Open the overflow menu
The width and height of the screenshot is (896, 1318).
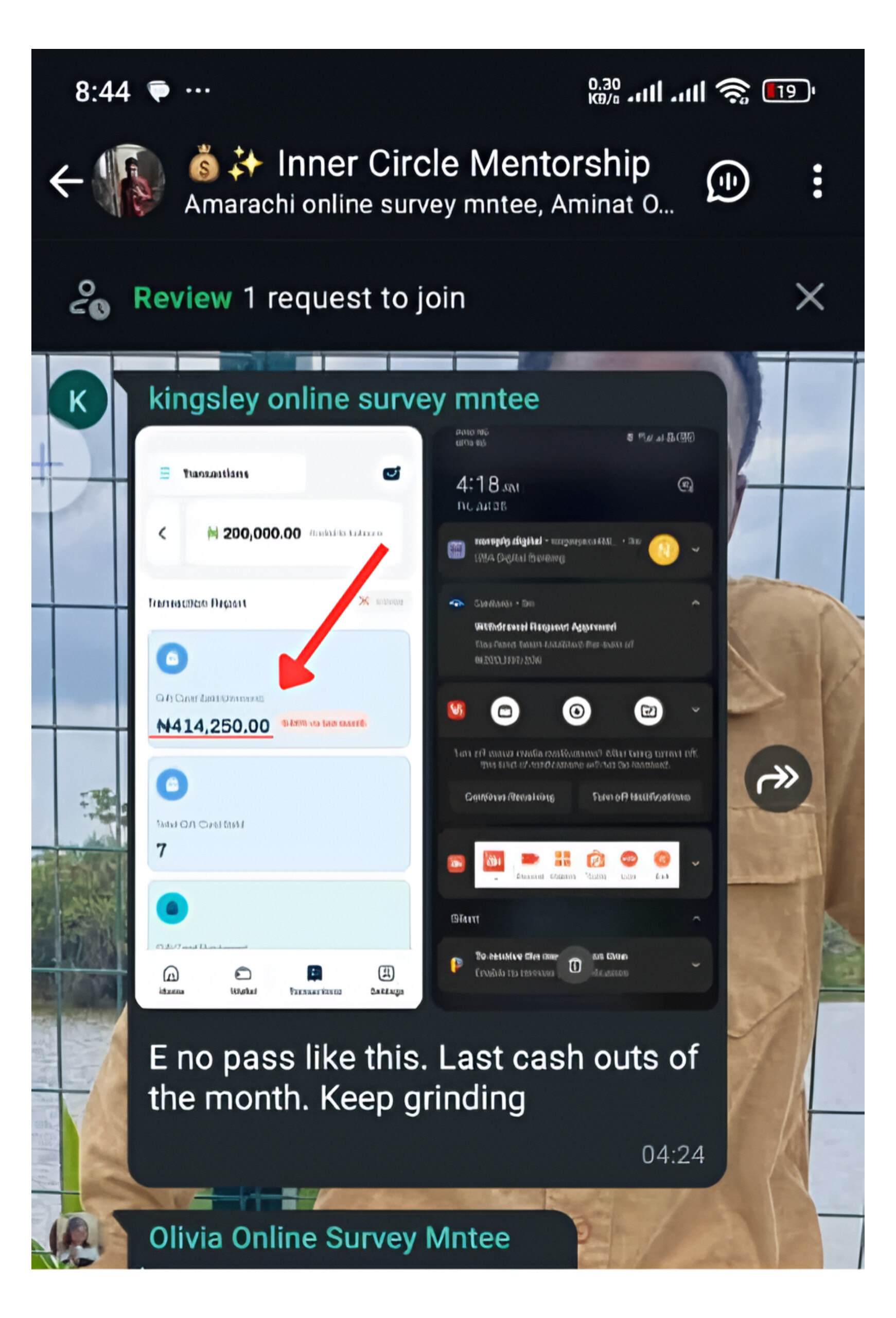coord(817,181)
